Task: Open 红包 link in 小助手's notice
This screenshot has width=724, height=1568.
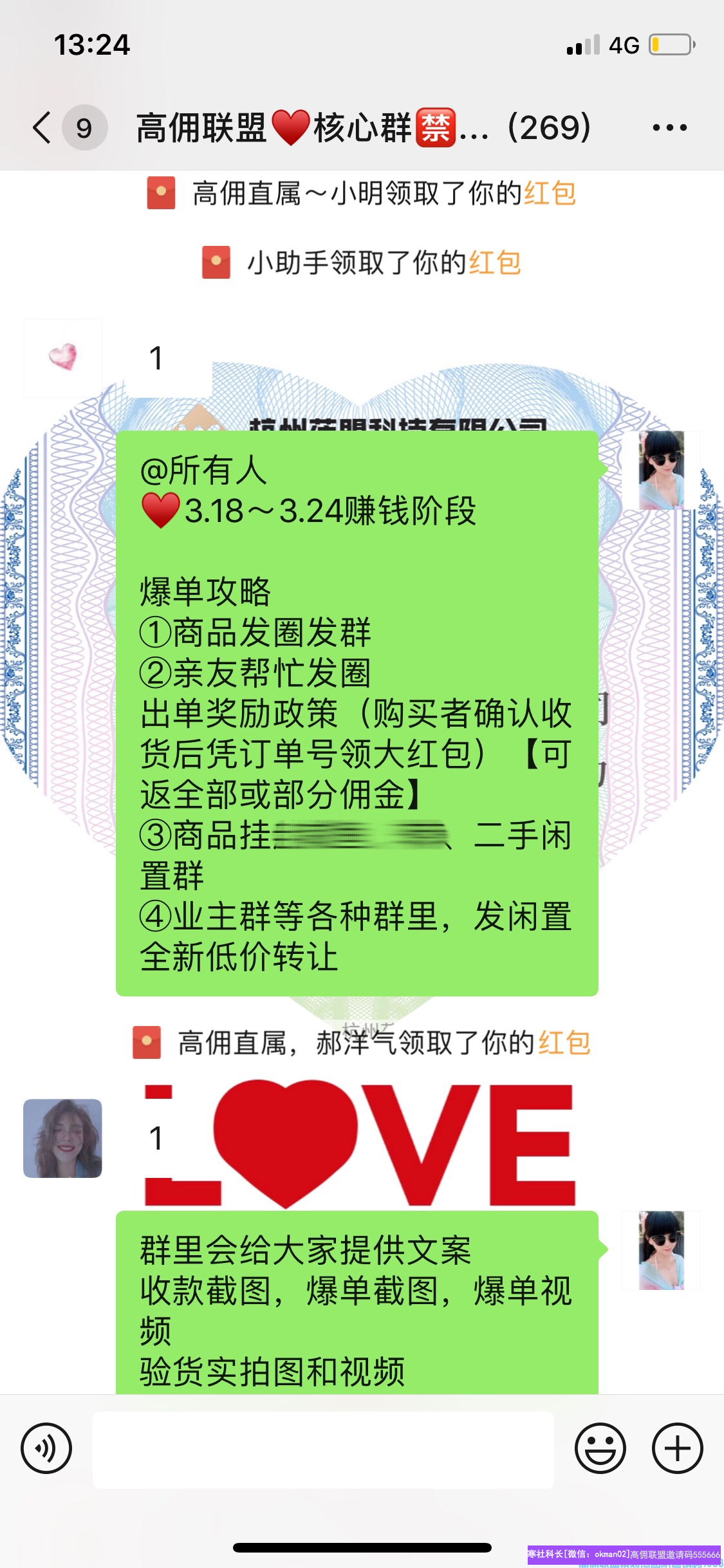Action: (x=494, y=263)
